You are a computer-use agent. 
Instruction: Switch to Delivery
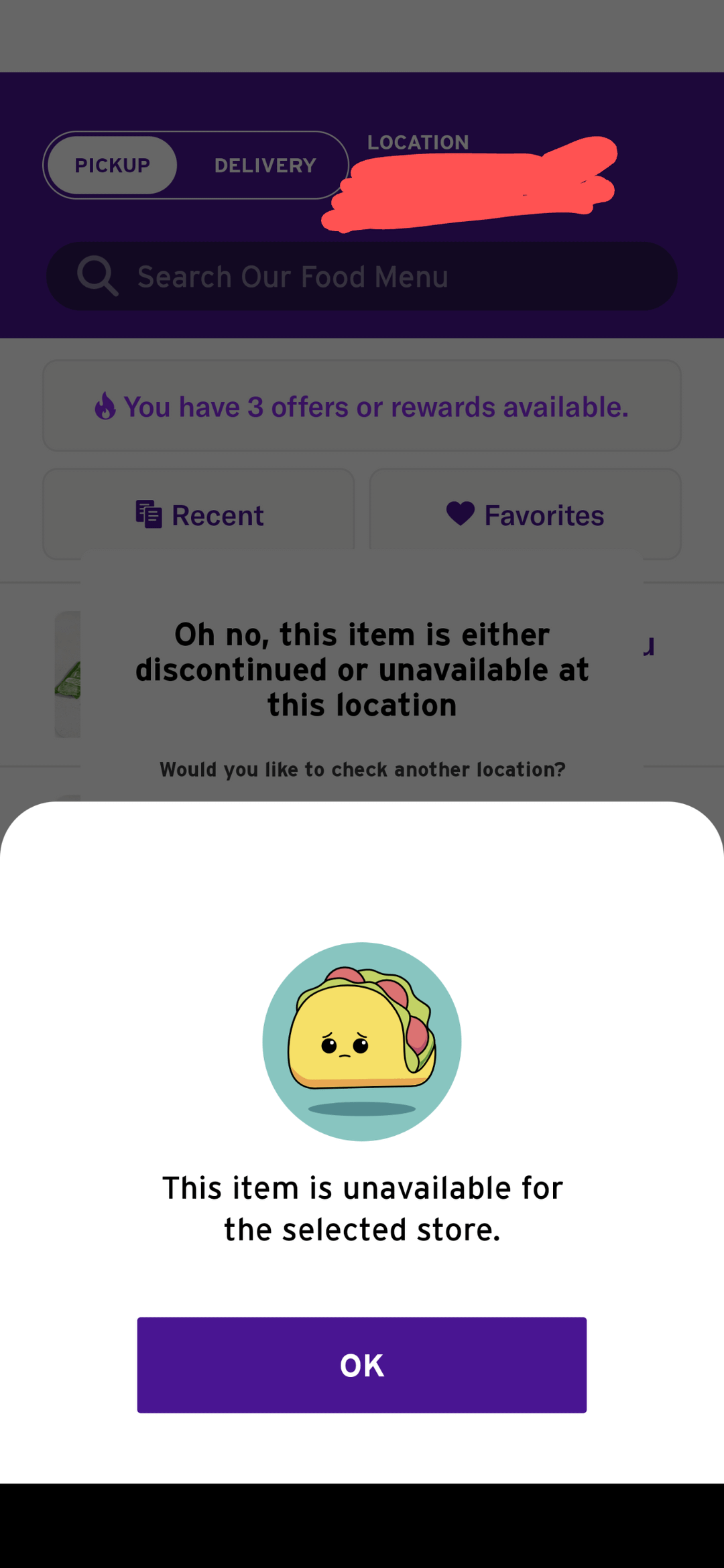coord(265,166)
